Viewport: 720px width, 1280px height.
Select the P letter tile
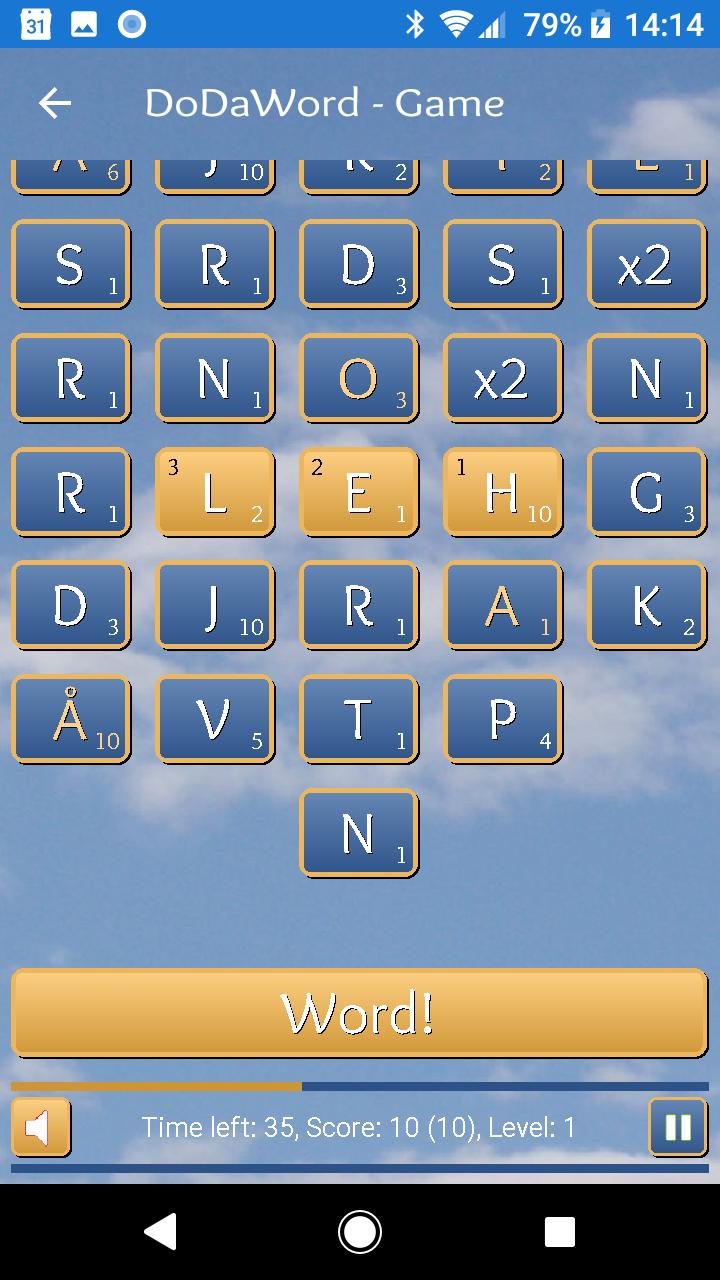[x=502, y=719]
